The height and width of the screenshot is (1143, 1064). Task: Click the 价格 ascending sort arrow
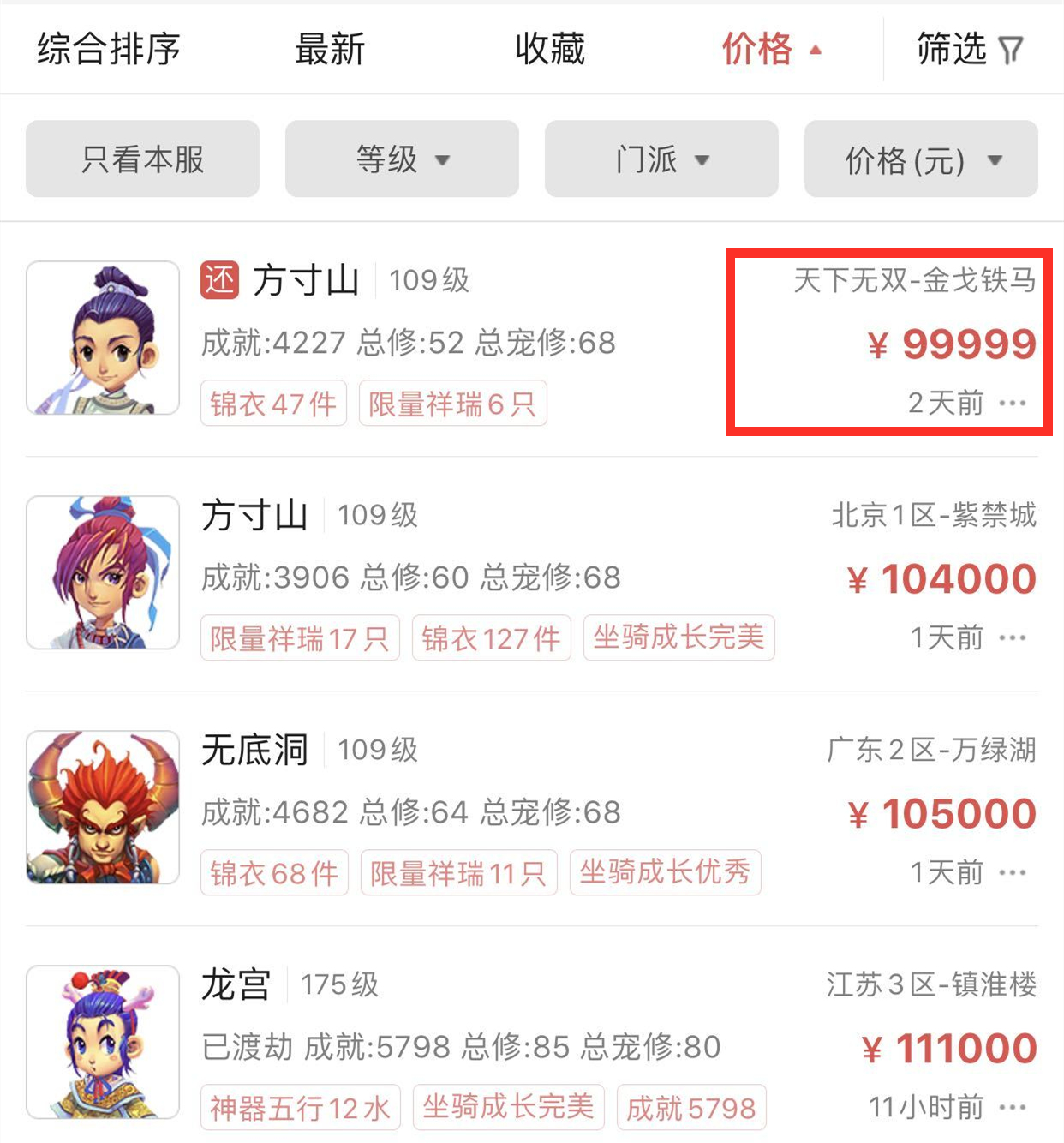point(815,50)
